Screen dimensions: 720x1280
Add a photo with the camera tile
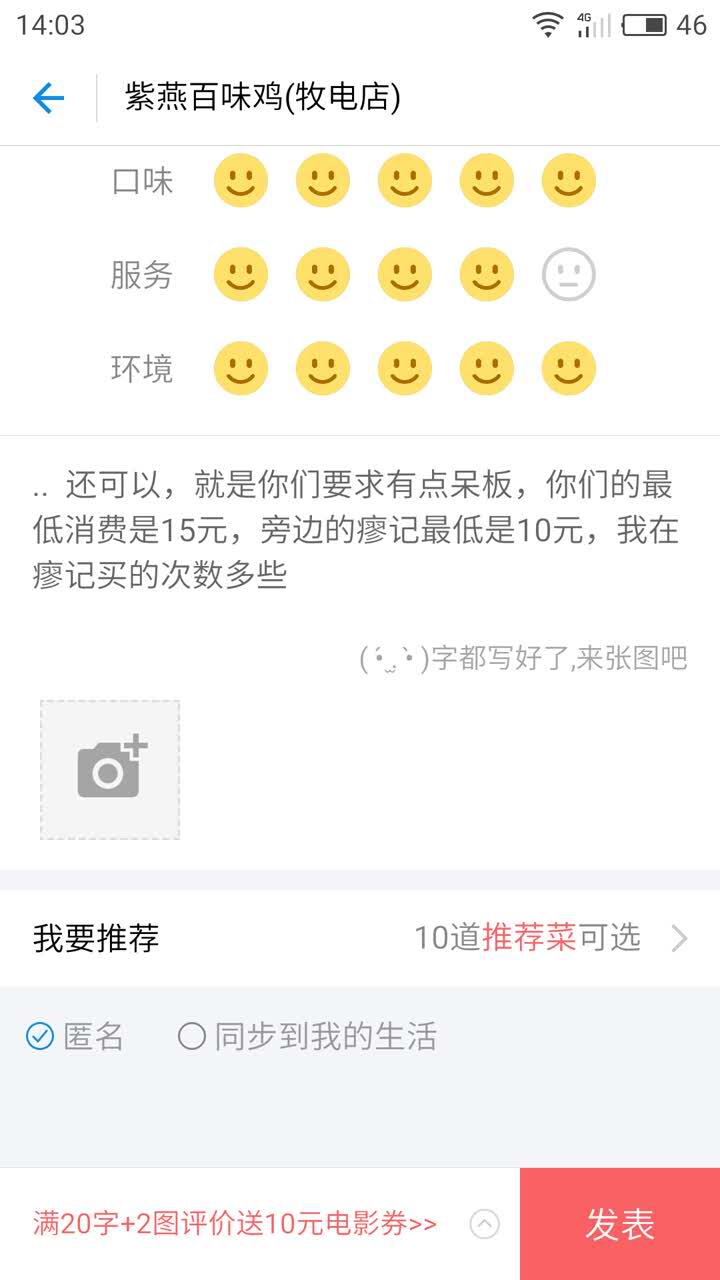click(110, 769)
